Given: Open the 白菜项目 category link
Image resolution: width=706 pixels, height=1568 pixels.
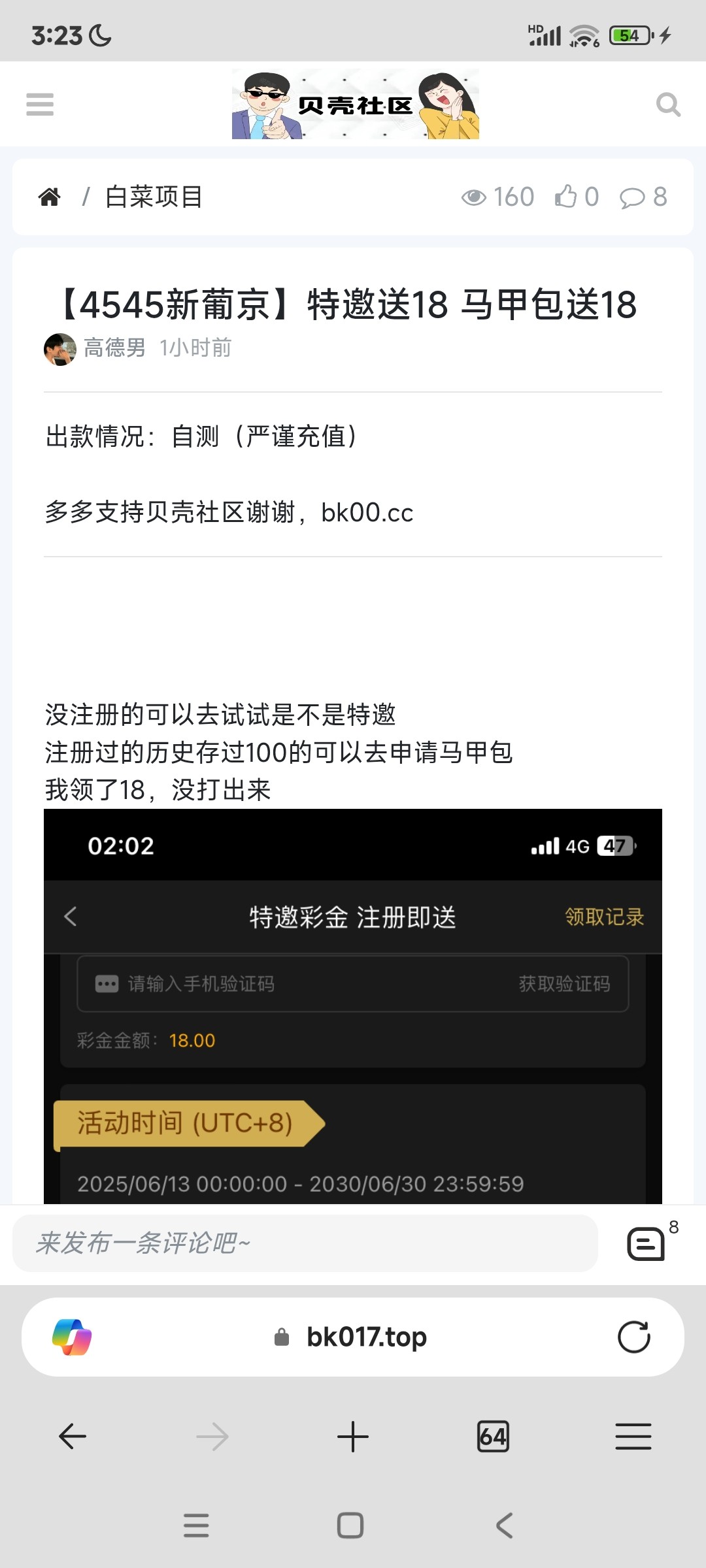Looking at the screenshot, I should (154, 197).
